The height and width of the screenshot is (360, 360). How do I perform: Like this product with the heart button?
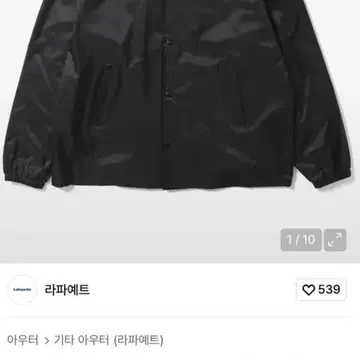pos(321,290)
